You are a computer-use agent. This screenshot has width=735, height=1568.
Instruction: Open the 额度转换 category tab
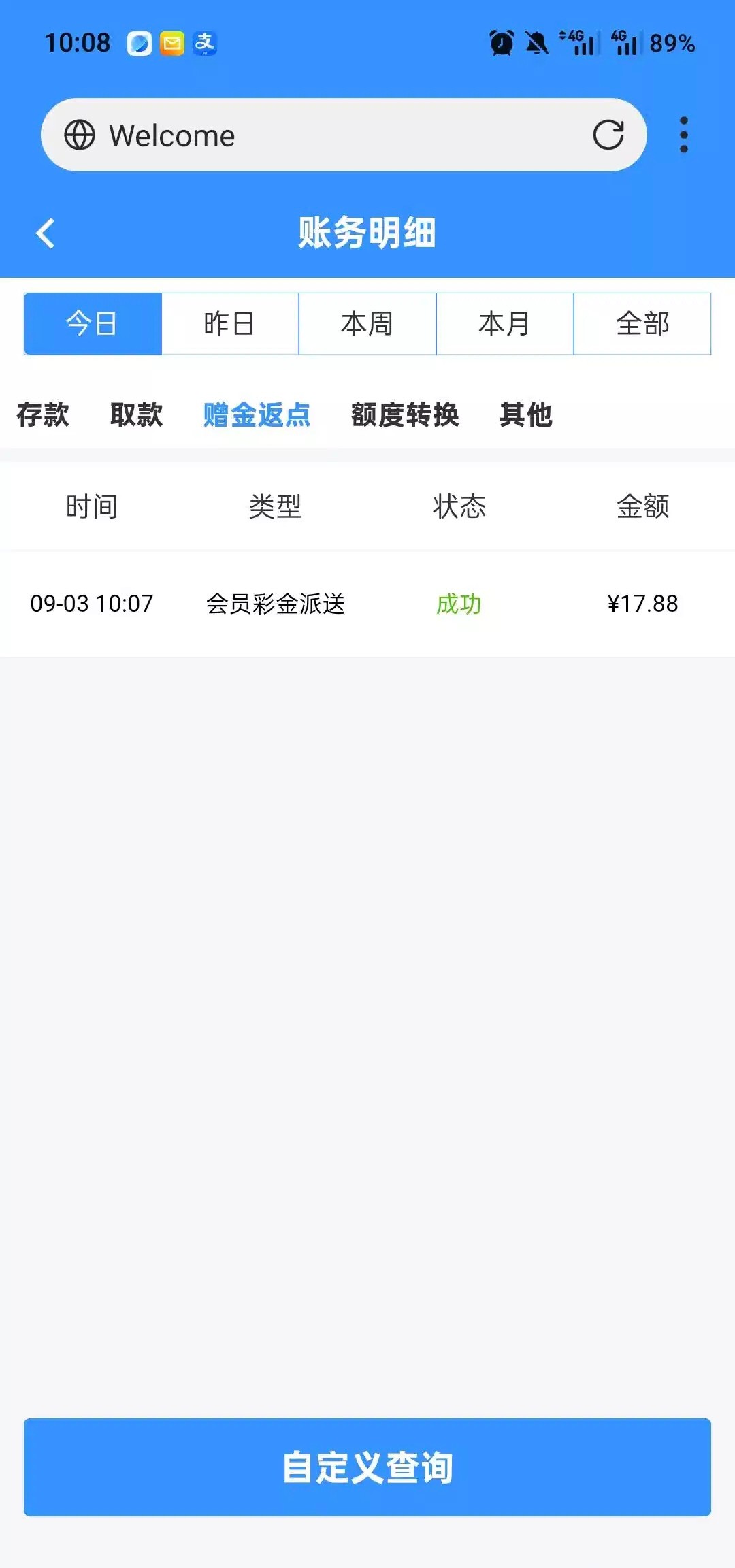pyautogui.click(x=405, y=414)
